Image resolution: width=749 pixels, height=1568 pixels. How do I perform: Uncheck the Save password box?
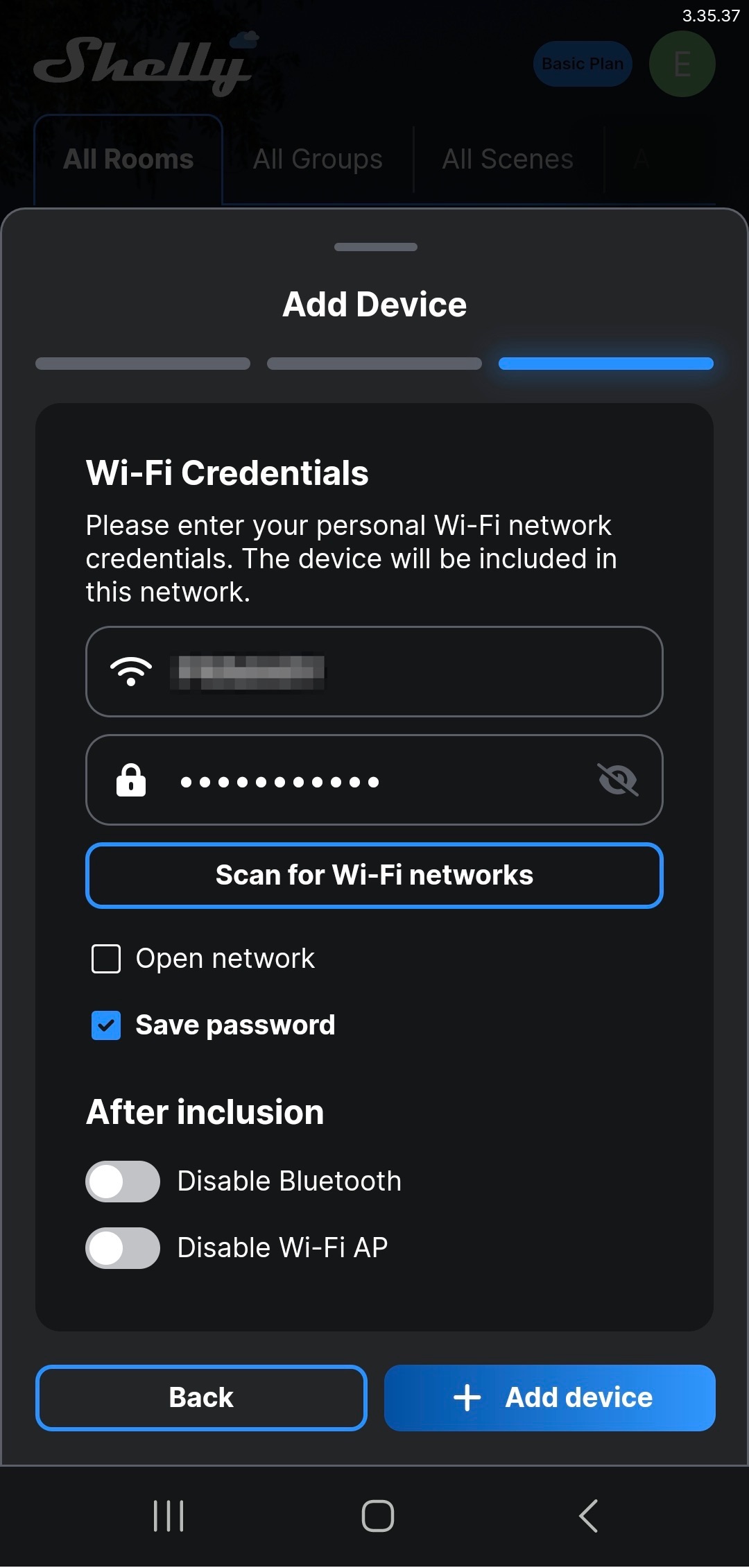coord(106,1025)
